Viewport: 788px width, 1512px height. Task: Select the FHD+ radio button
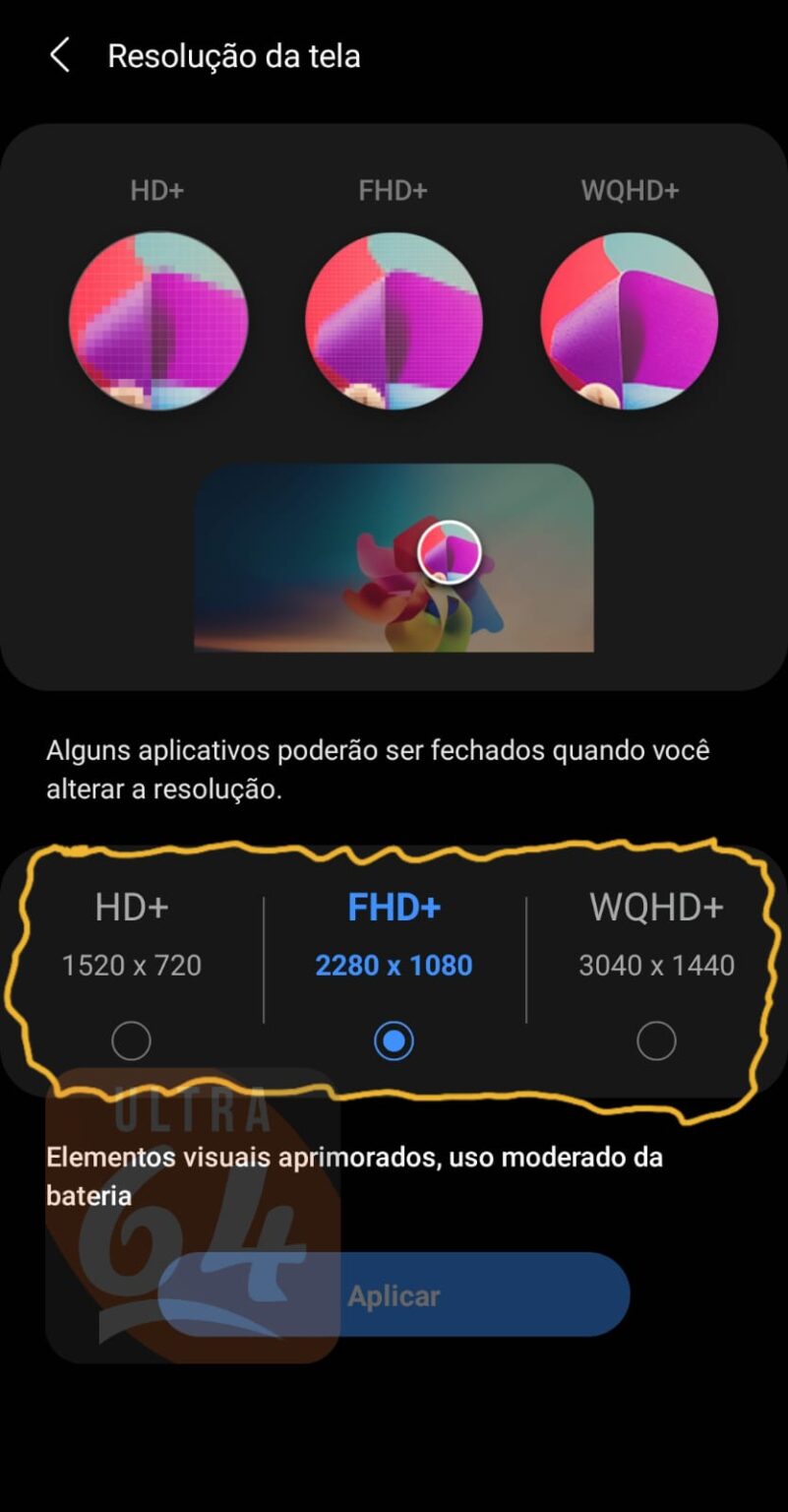394,1039
